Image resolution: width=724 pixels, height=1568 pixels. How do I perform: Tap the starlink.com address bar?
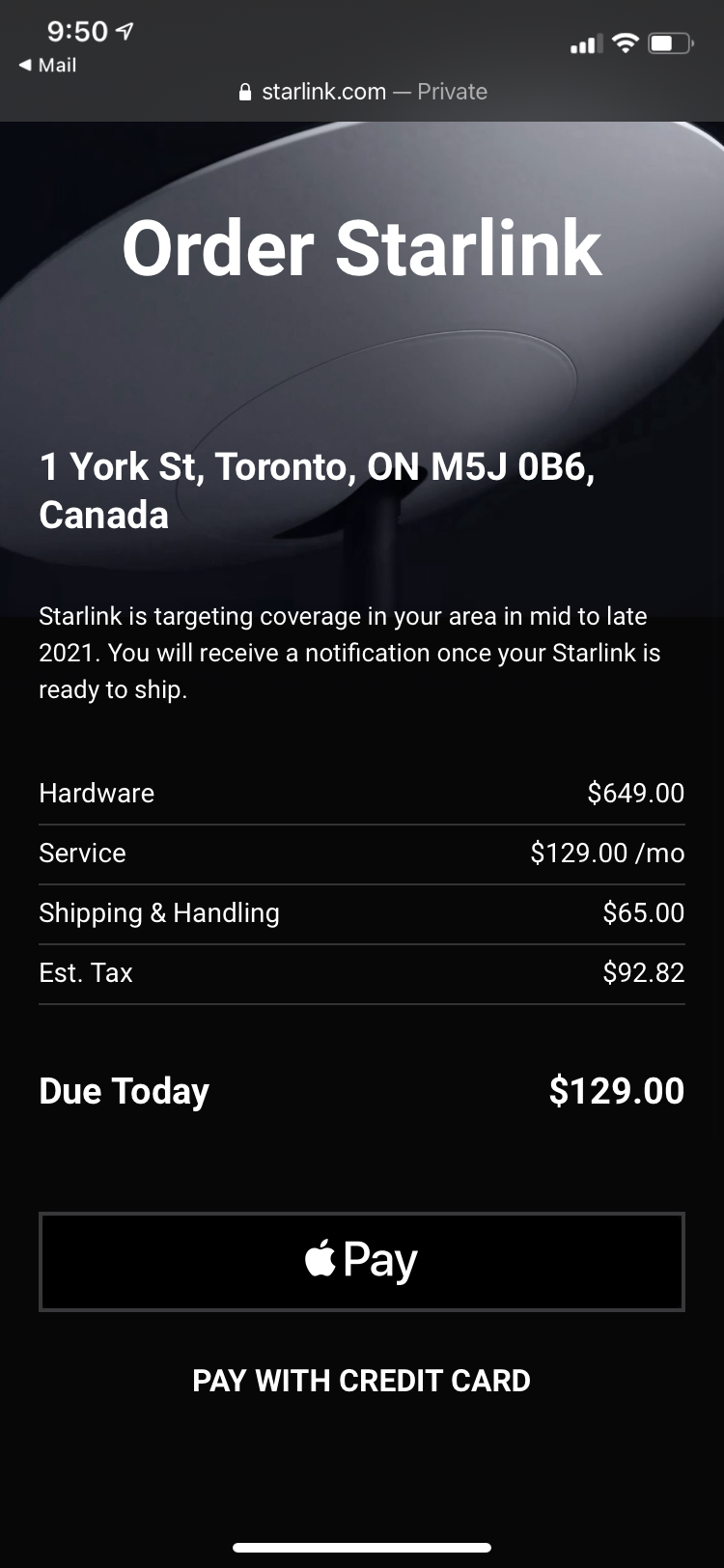pos(362,92)
